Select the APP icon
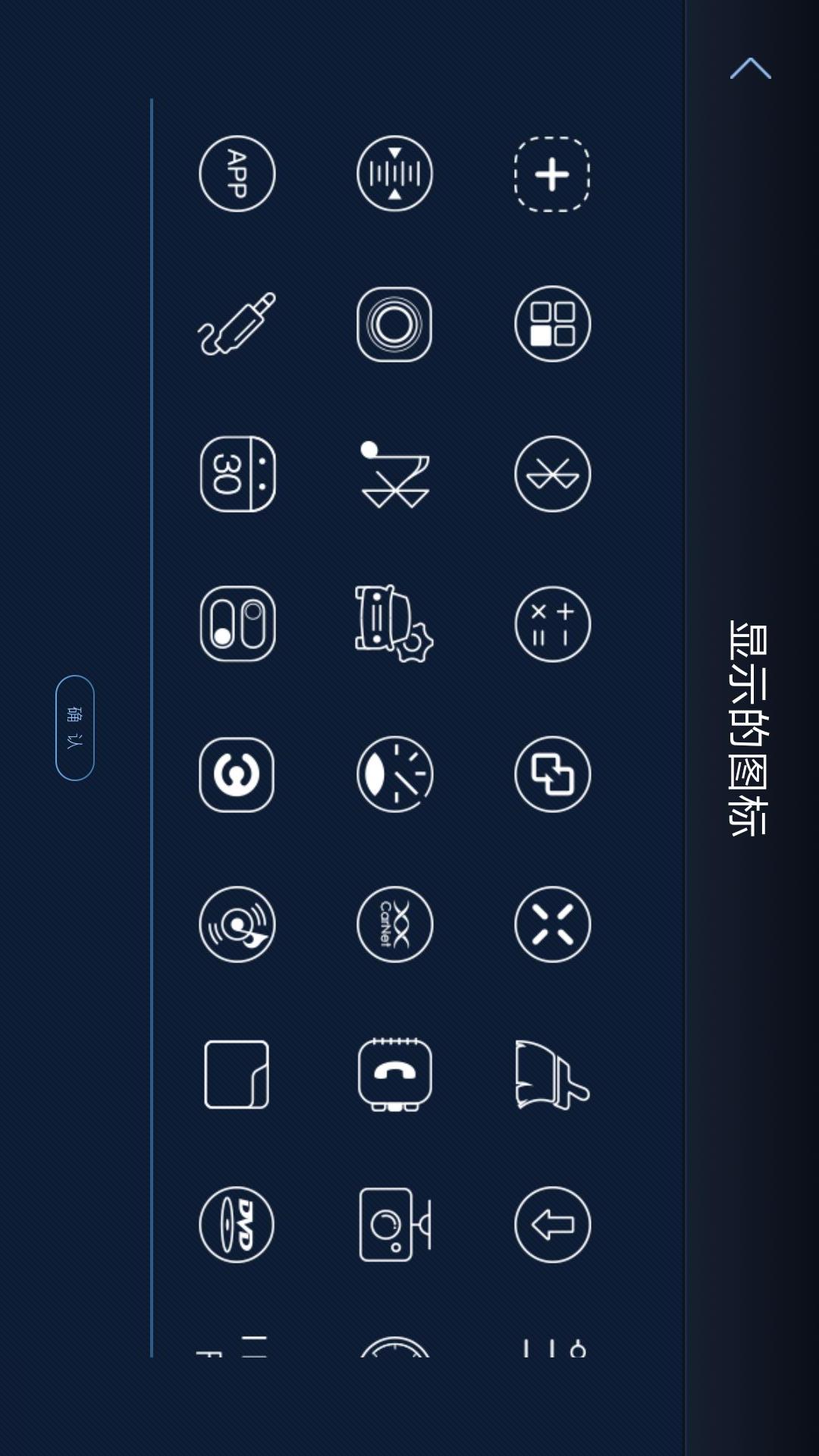This screenshot has height=1456, width=819. 237,174
